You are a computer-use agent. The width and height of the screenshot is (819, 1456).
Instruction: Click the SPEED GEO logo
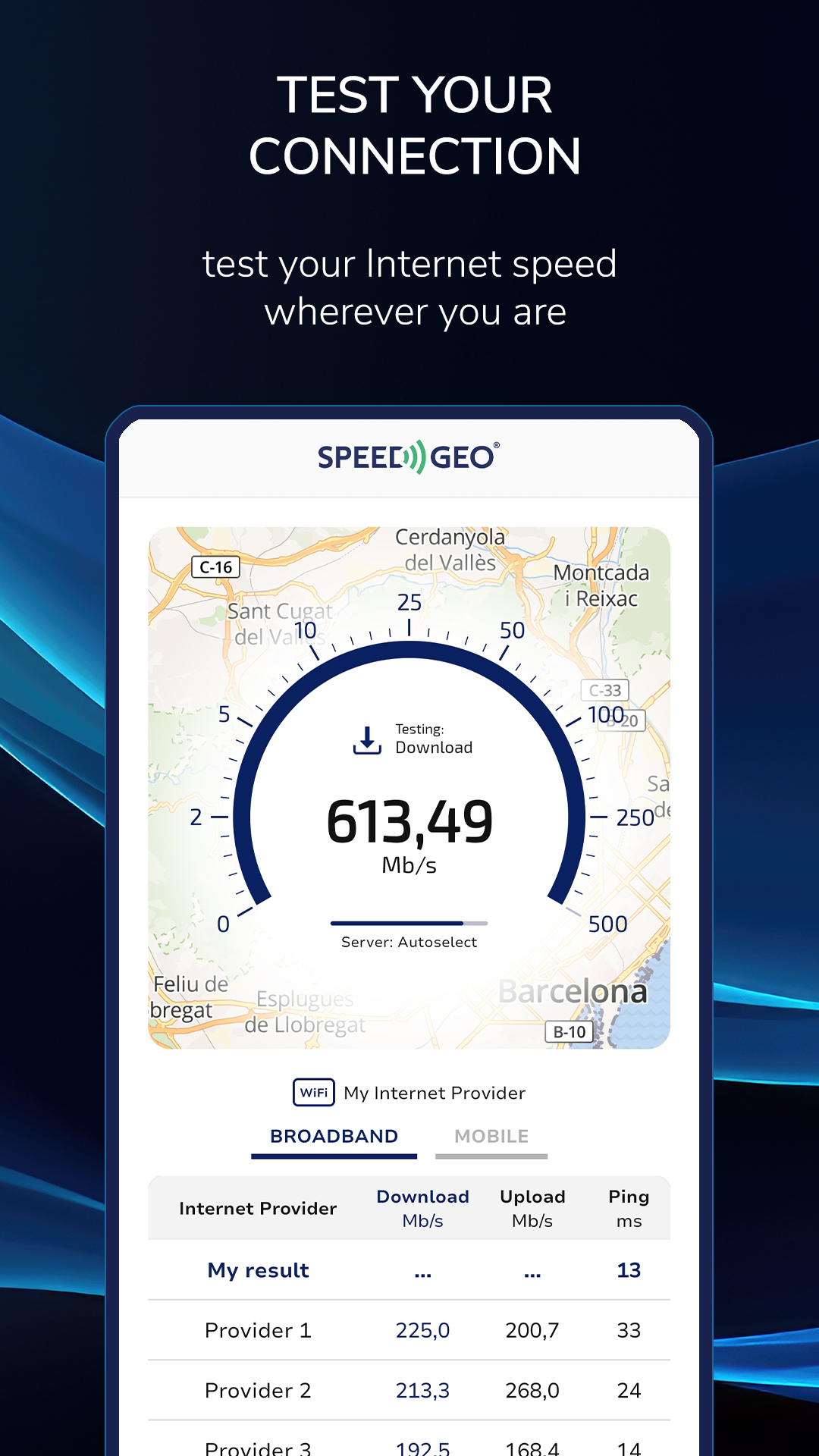(x=408, y=456)
